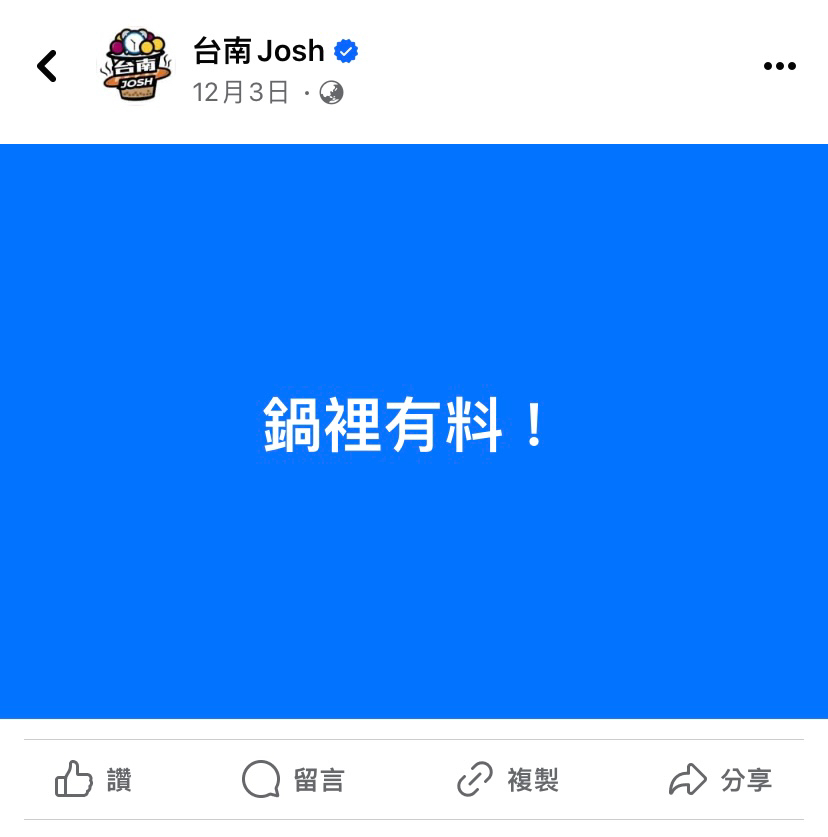Open the blue 鍋裡有料 post

coord(414,430)
